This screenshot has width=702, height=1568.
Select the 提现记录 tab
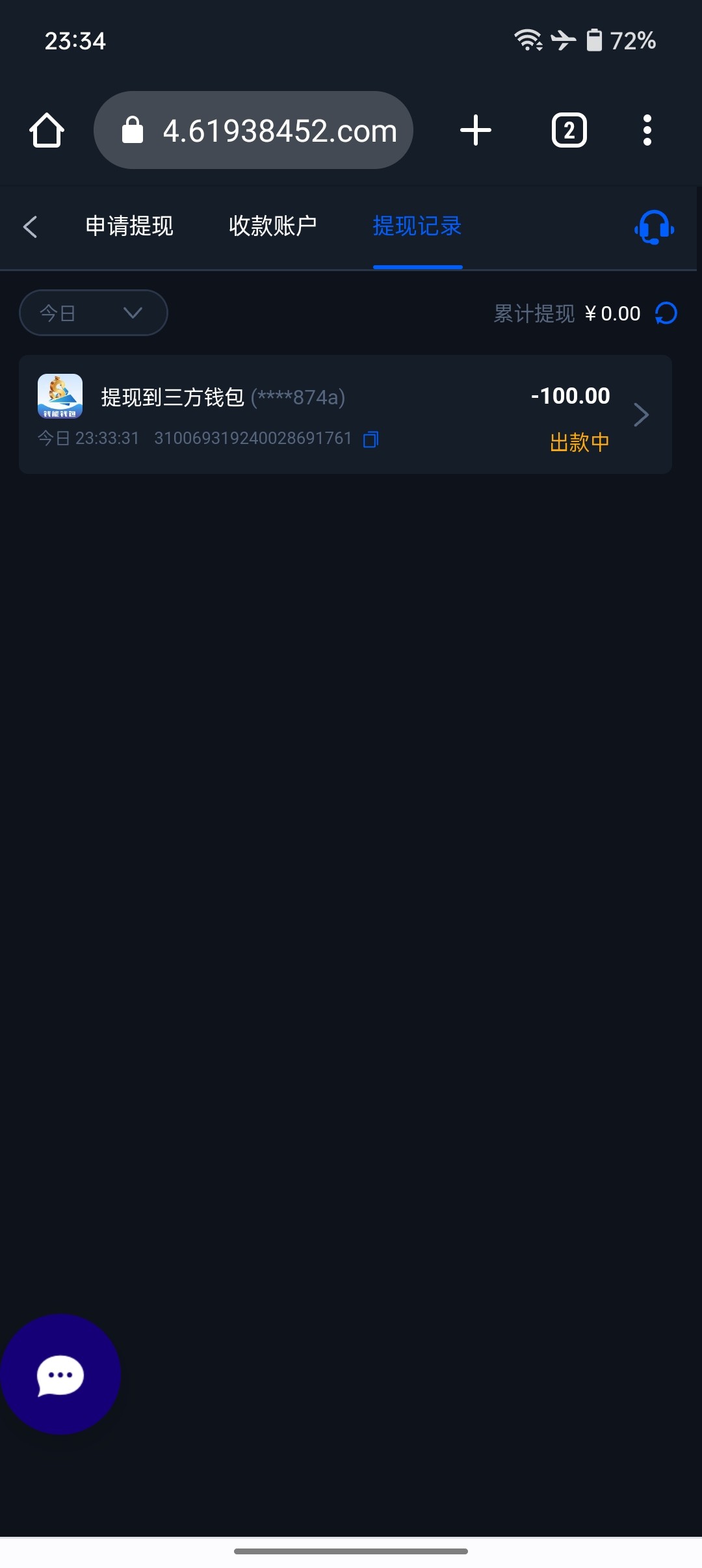(x=417, y=226)
